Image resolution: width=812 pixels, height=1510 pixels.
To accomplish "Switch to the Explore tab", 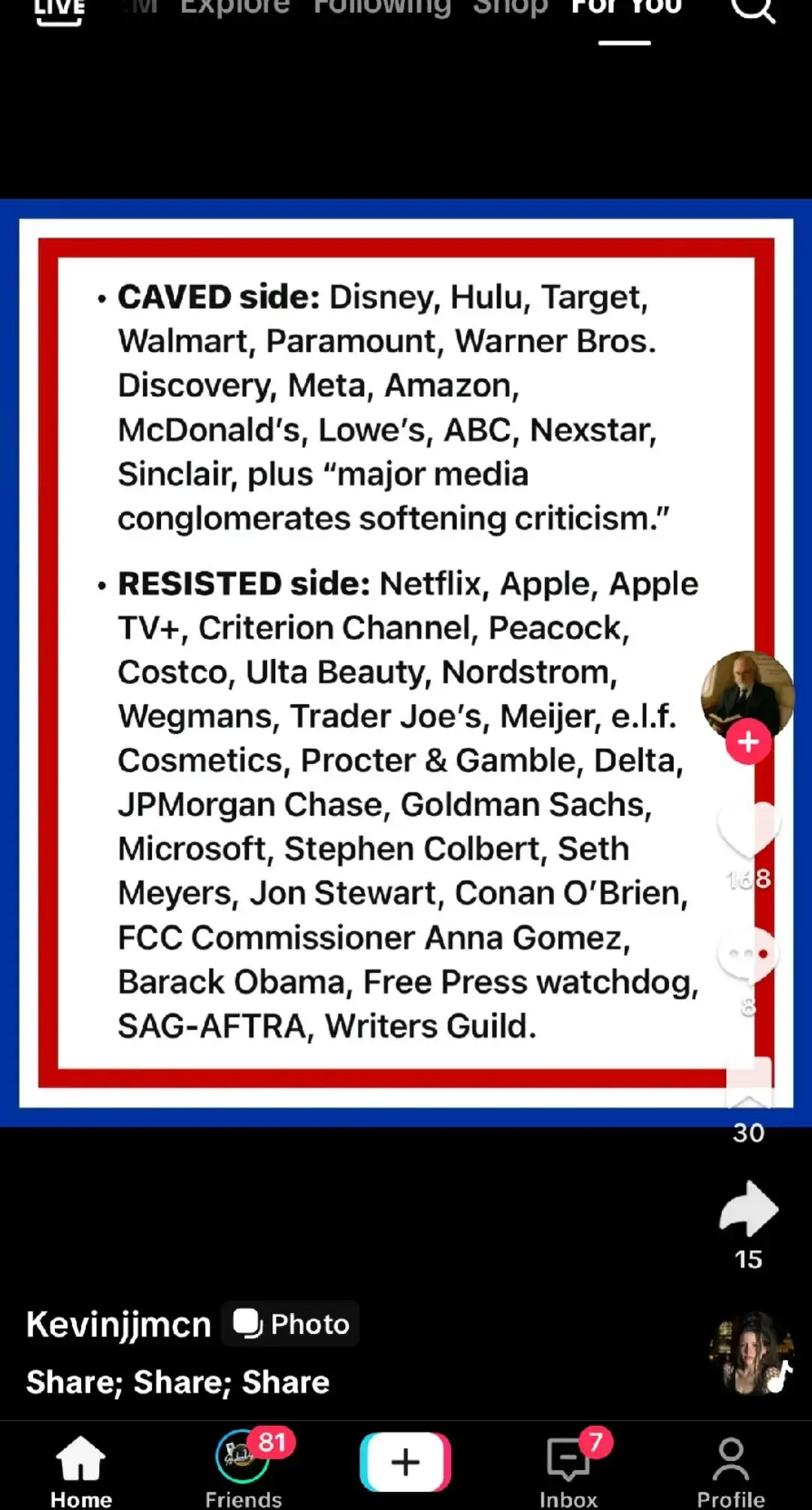I will (x=235, y=8).
